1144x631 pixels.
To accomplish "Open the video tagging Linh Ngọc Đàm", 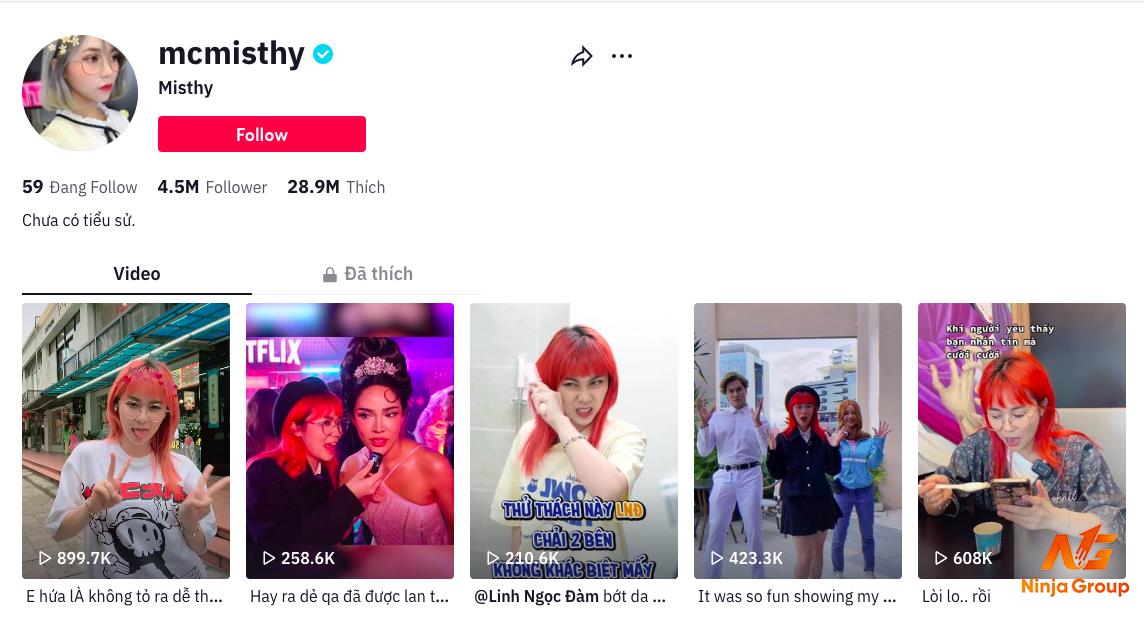I will pos(574,440).
